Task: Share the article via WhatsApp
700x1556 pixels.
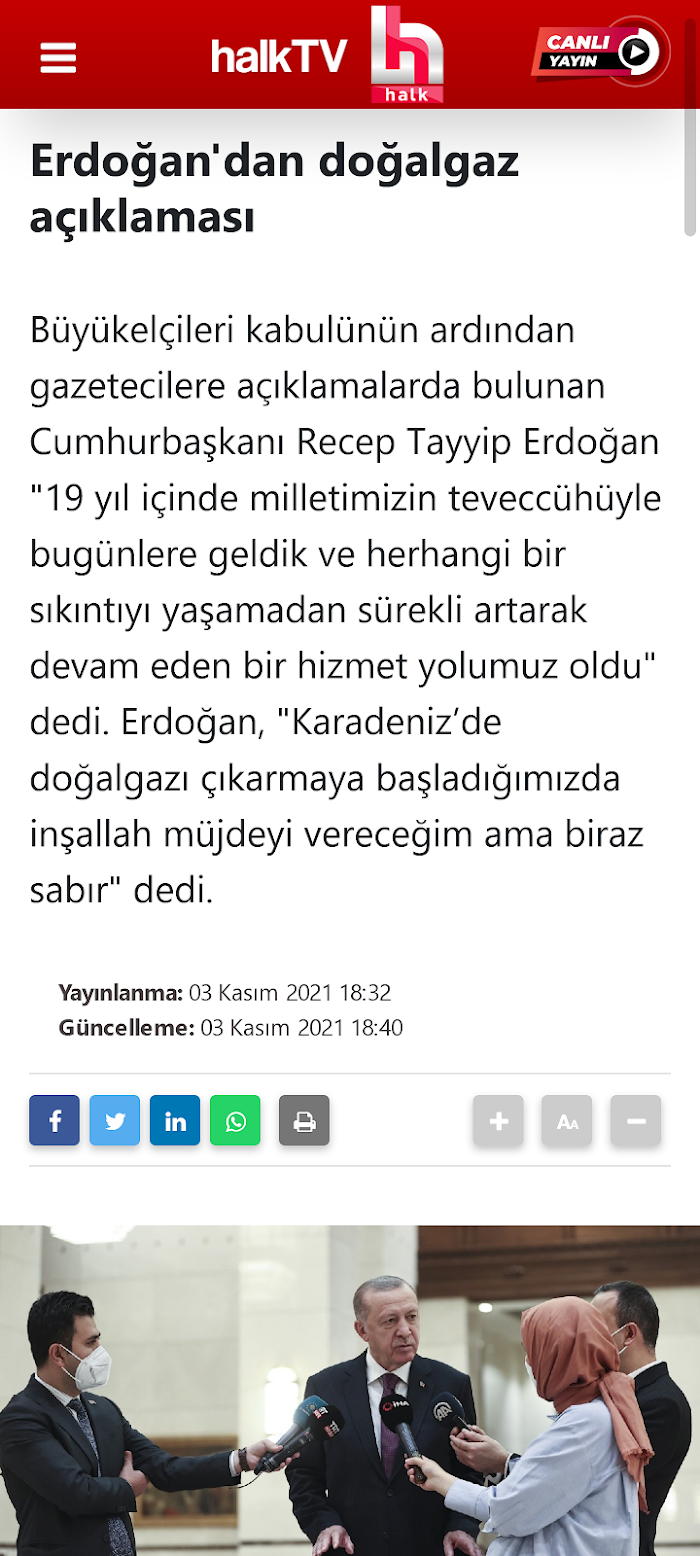Action: tap(235, 1121)
